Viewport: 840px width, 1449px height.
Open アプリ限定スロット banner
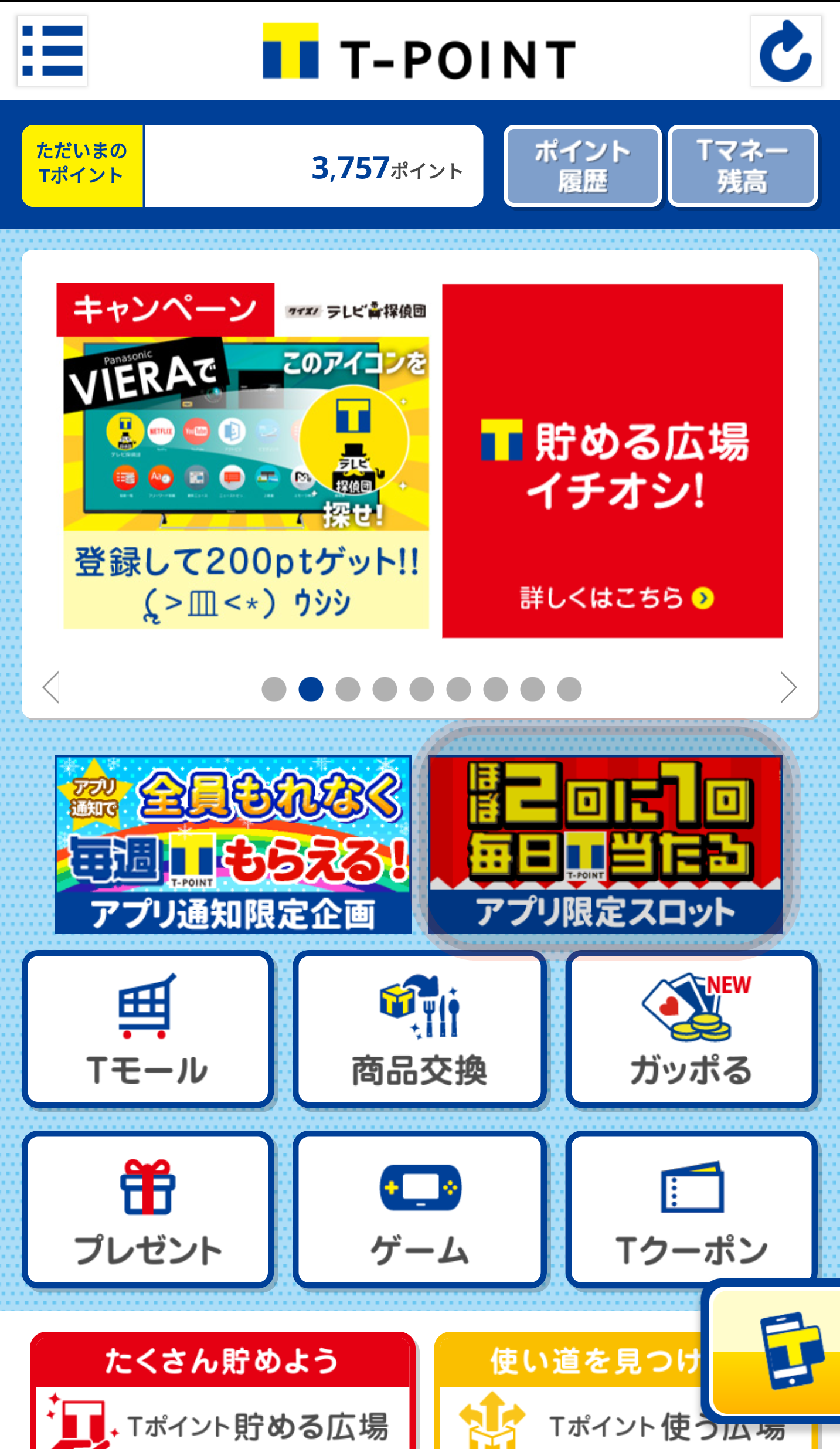coord(605,844)
